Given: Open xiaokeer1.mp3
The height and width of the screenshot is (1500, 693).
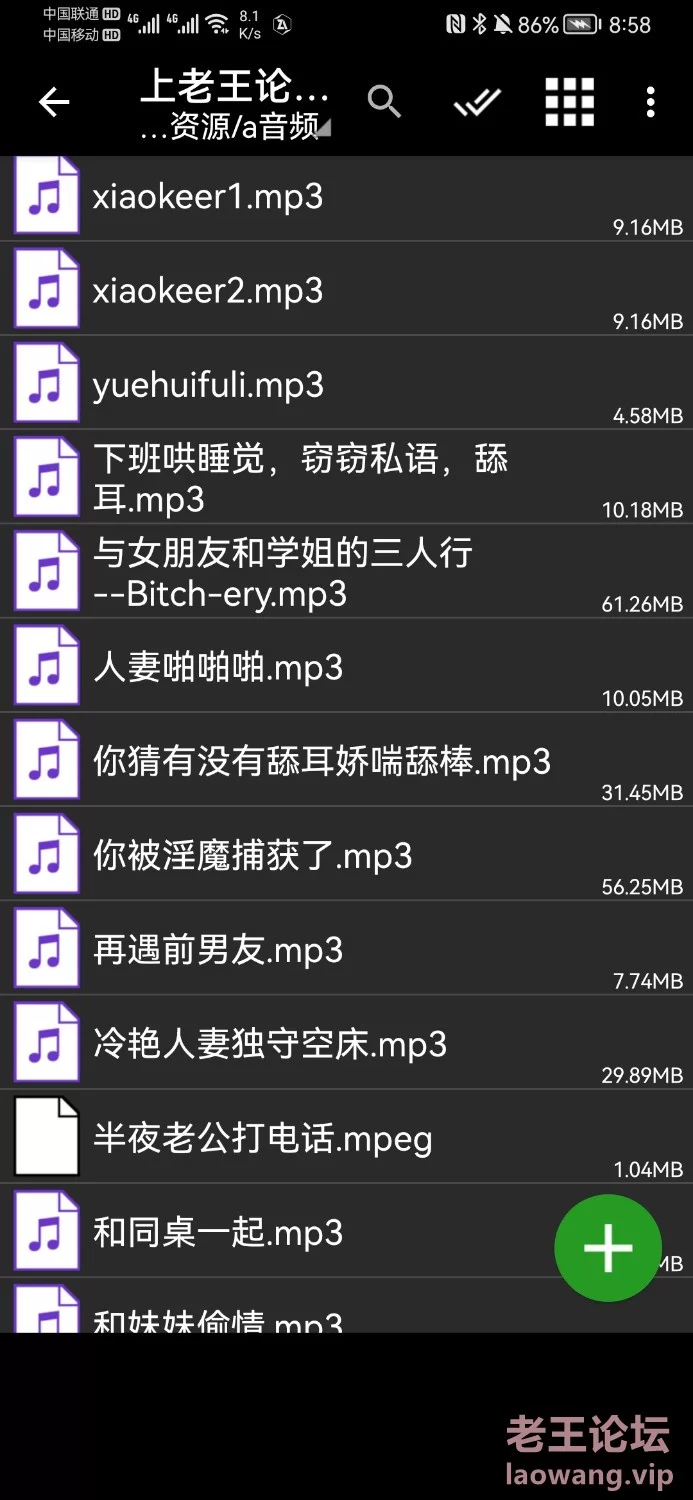Looking at the screenshot, I should pos(346,198).
